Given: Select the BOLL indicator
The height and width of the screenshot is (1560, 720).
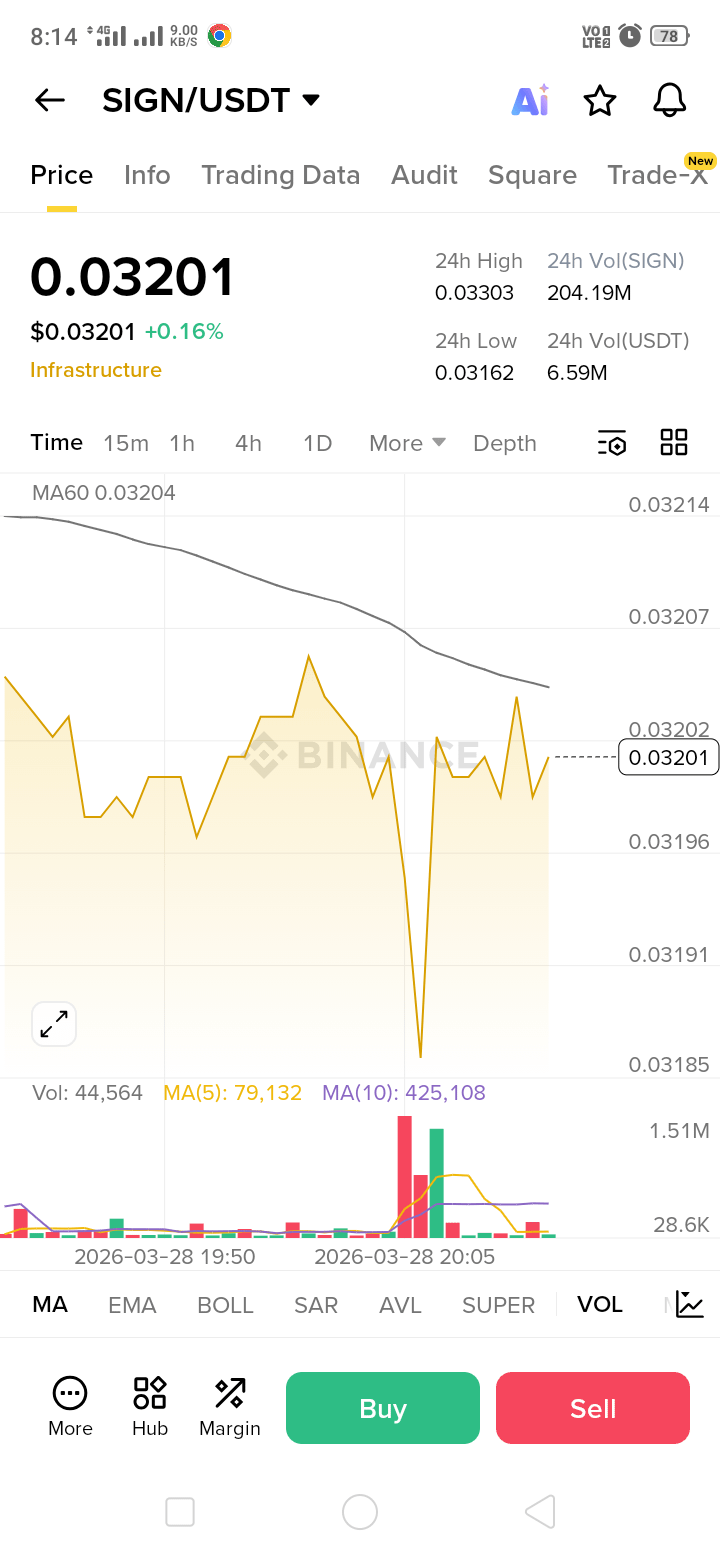Looking at the screenshot, I should click(225, 1305).
